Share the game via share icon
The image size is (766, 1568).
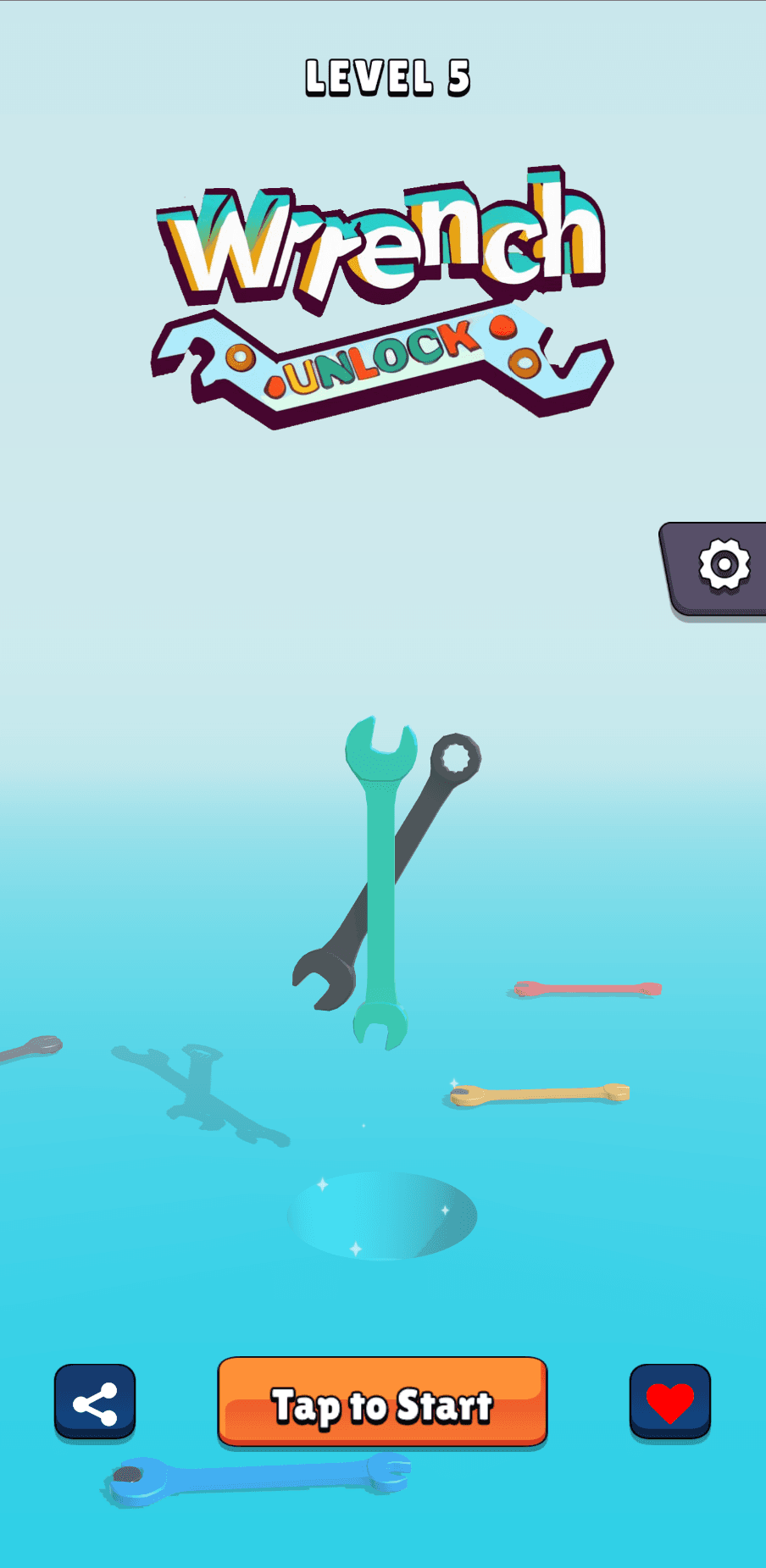(95, 1402)
